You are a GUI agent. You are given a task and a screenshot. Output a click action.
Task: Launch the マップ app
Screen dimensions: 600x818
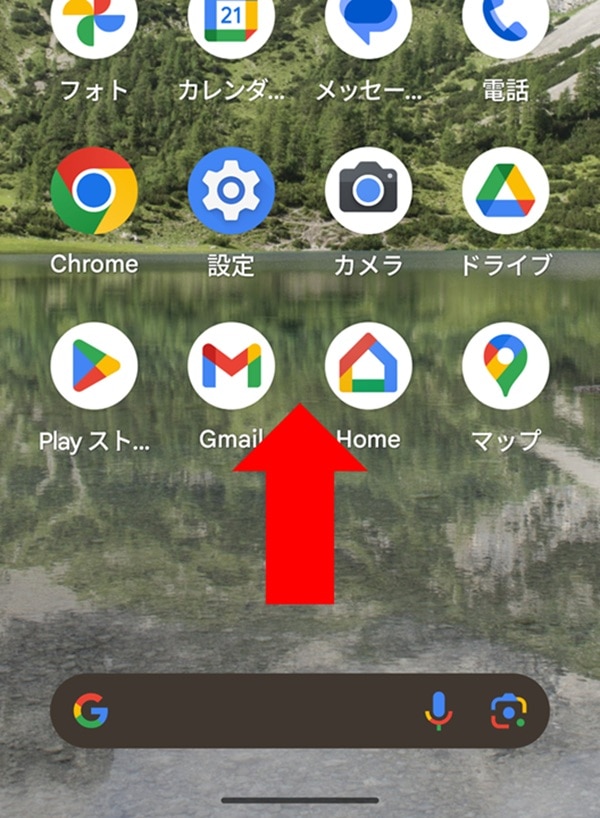(x=505, y=365)
